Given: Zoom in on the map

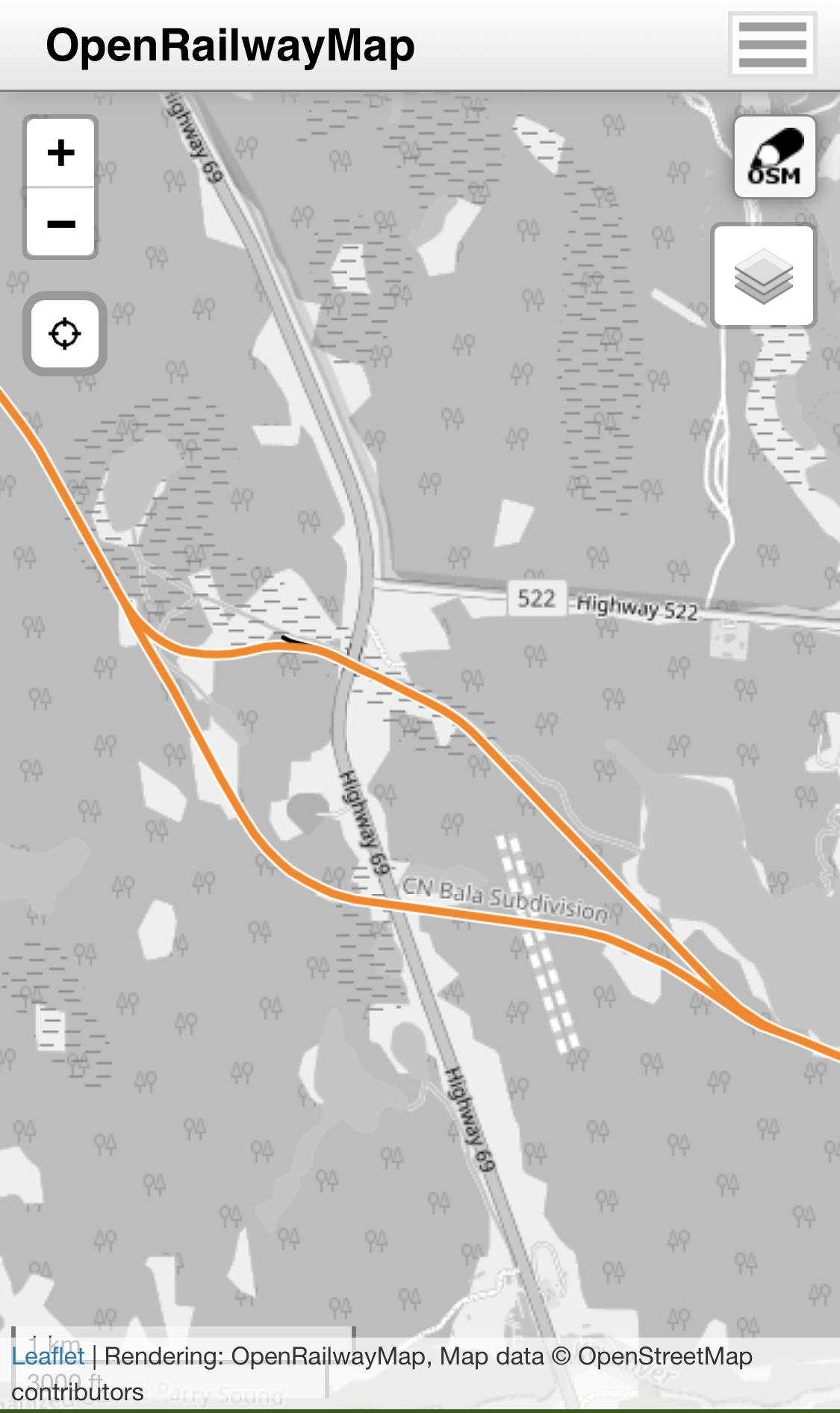Looking at the screenshot, I should [x=61, y=152].
